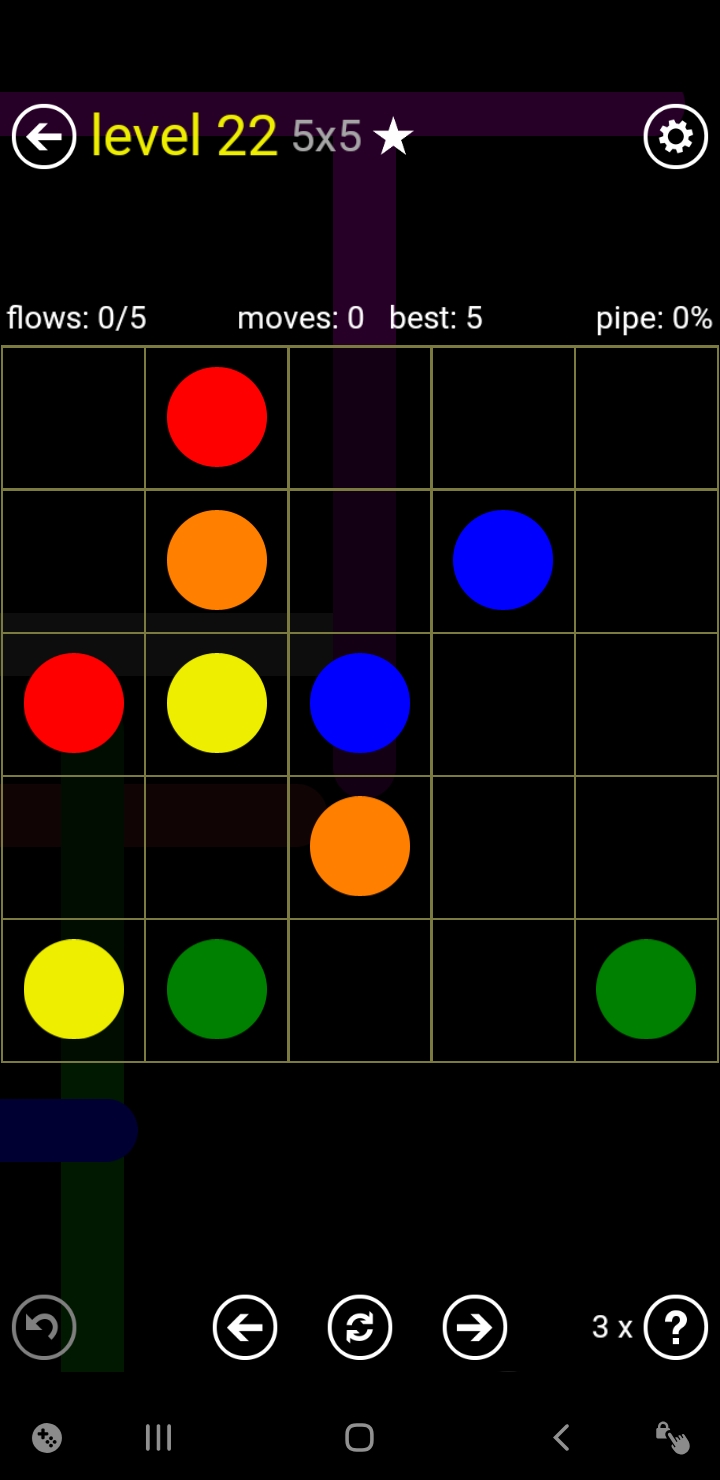Image resolution: width=720 pixels, height=1480 pixels.
Task: Tap the orange dot in the fourth row
Action: 360,846
